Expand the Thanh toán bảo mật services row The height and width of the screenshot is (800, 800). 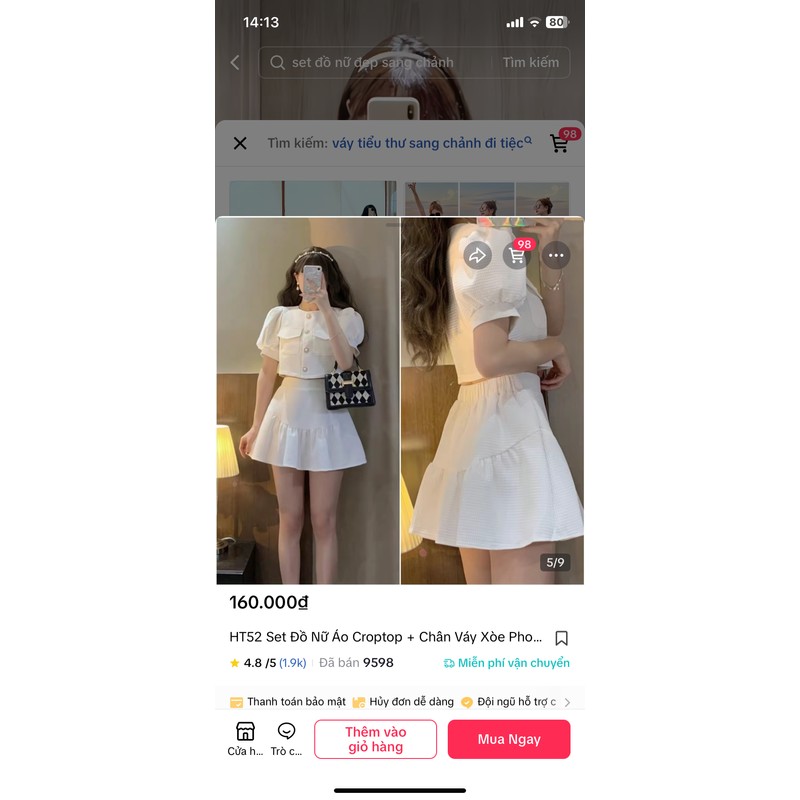[x=568, y=702]
